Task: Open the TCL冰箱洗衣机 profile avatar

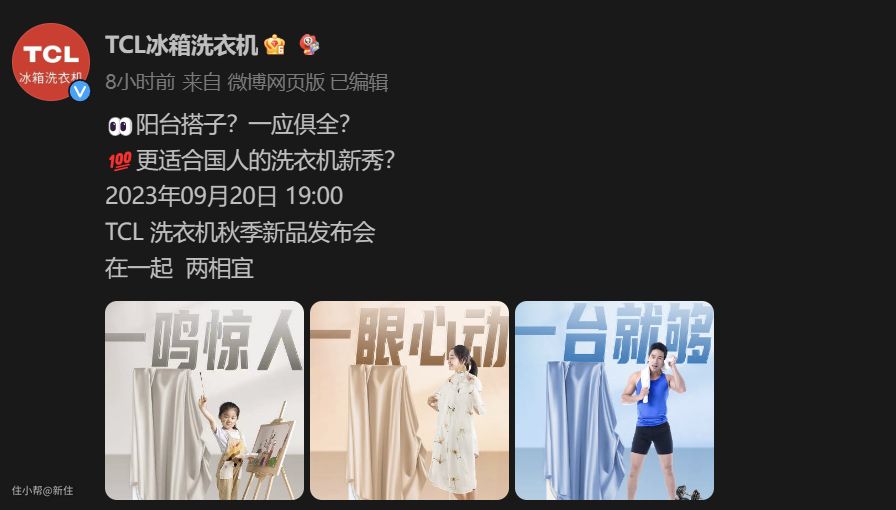Action: click(51, 62)
